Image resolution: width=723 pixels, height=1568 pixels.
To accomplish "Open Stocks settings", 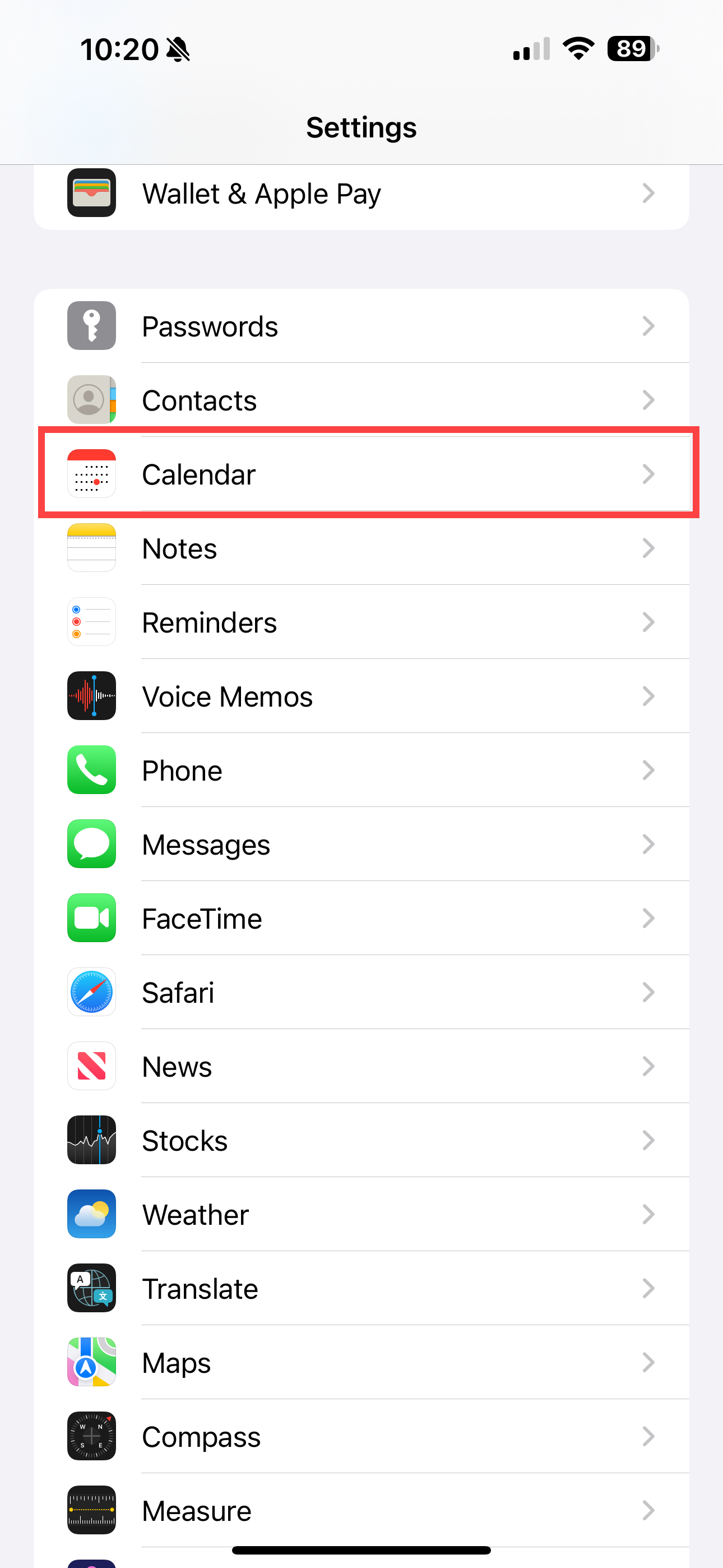I will (x=361, y=1140).
